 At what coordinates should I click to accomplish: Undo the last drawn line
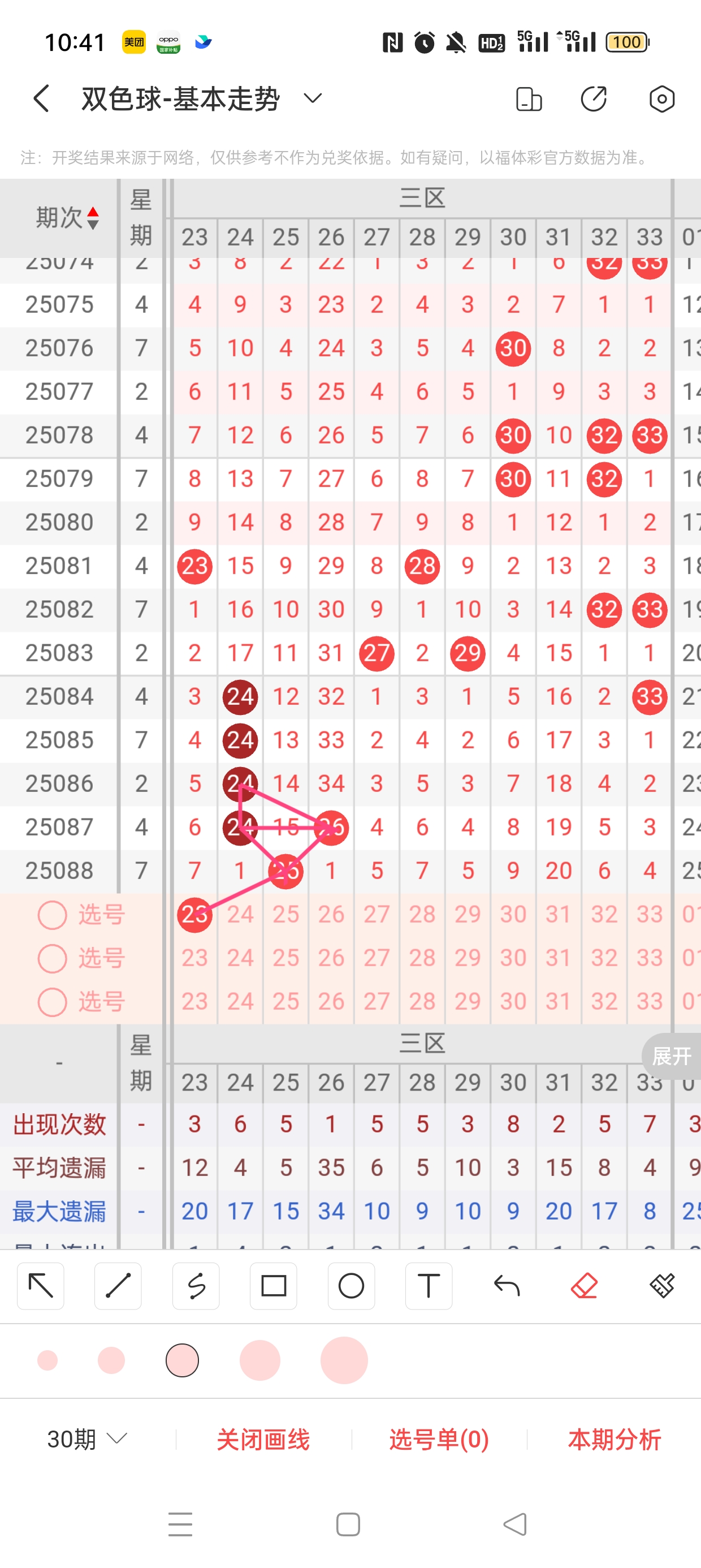tap(507, 1286)
